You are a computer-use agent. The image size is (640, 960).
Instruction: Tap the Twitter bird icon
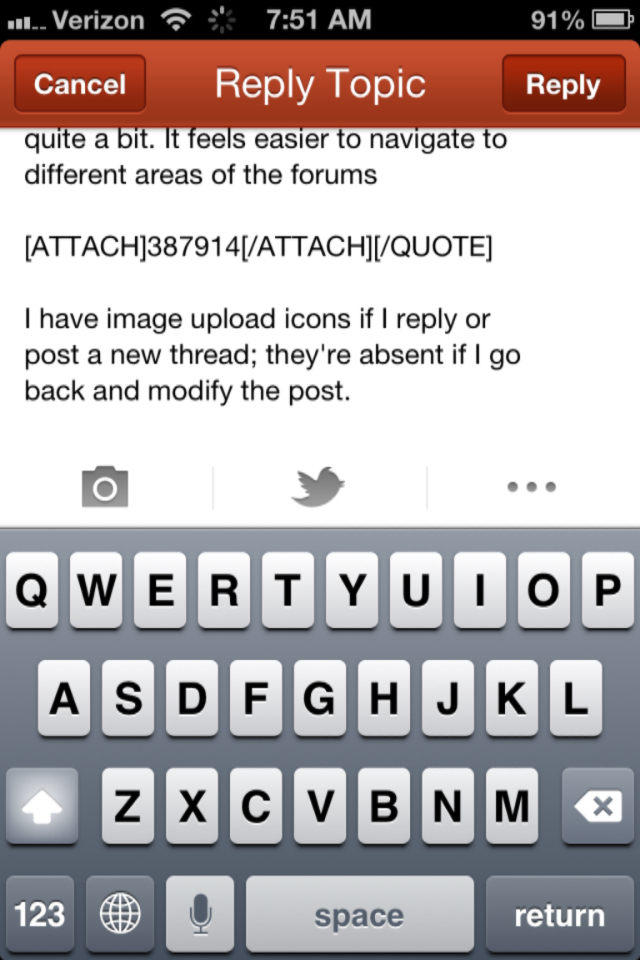318,487
